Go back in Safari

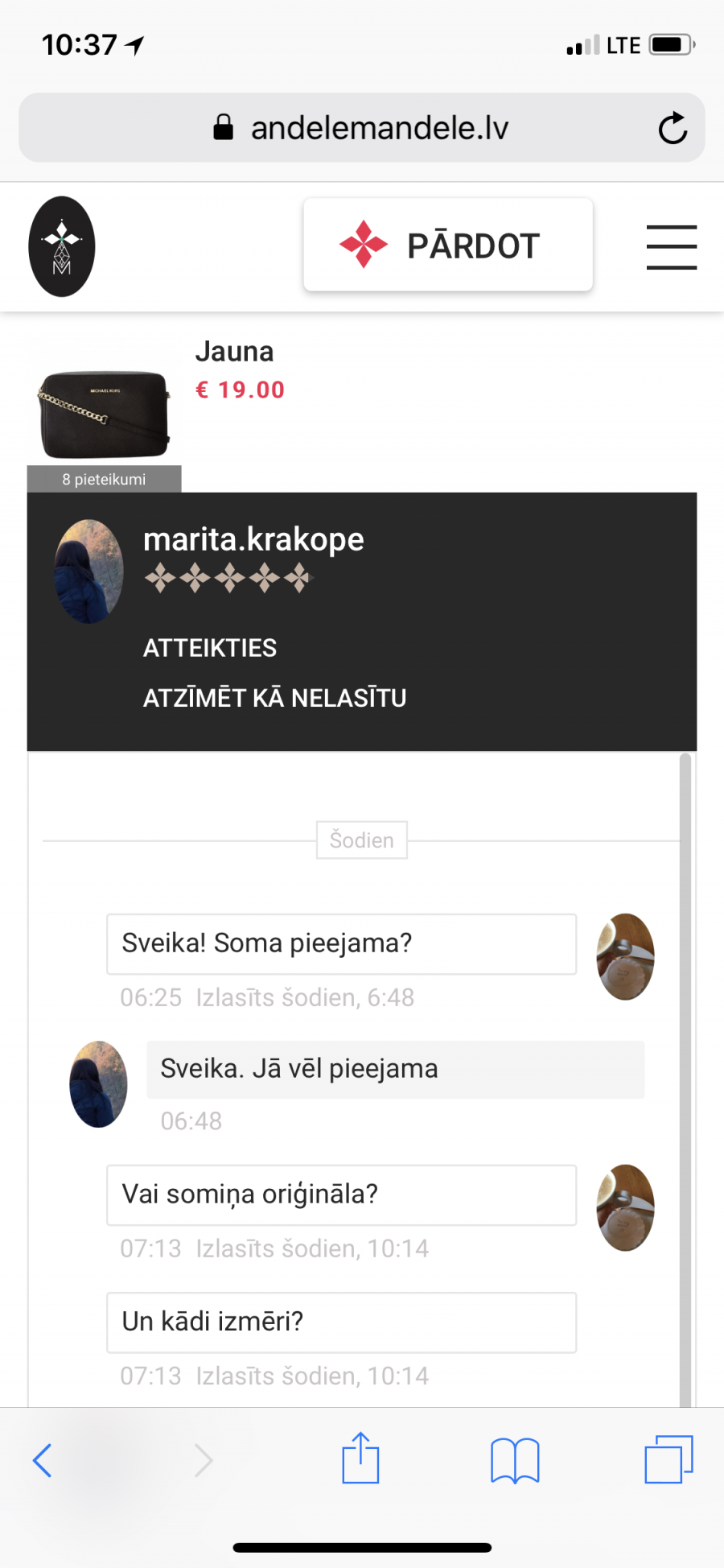43,1460
